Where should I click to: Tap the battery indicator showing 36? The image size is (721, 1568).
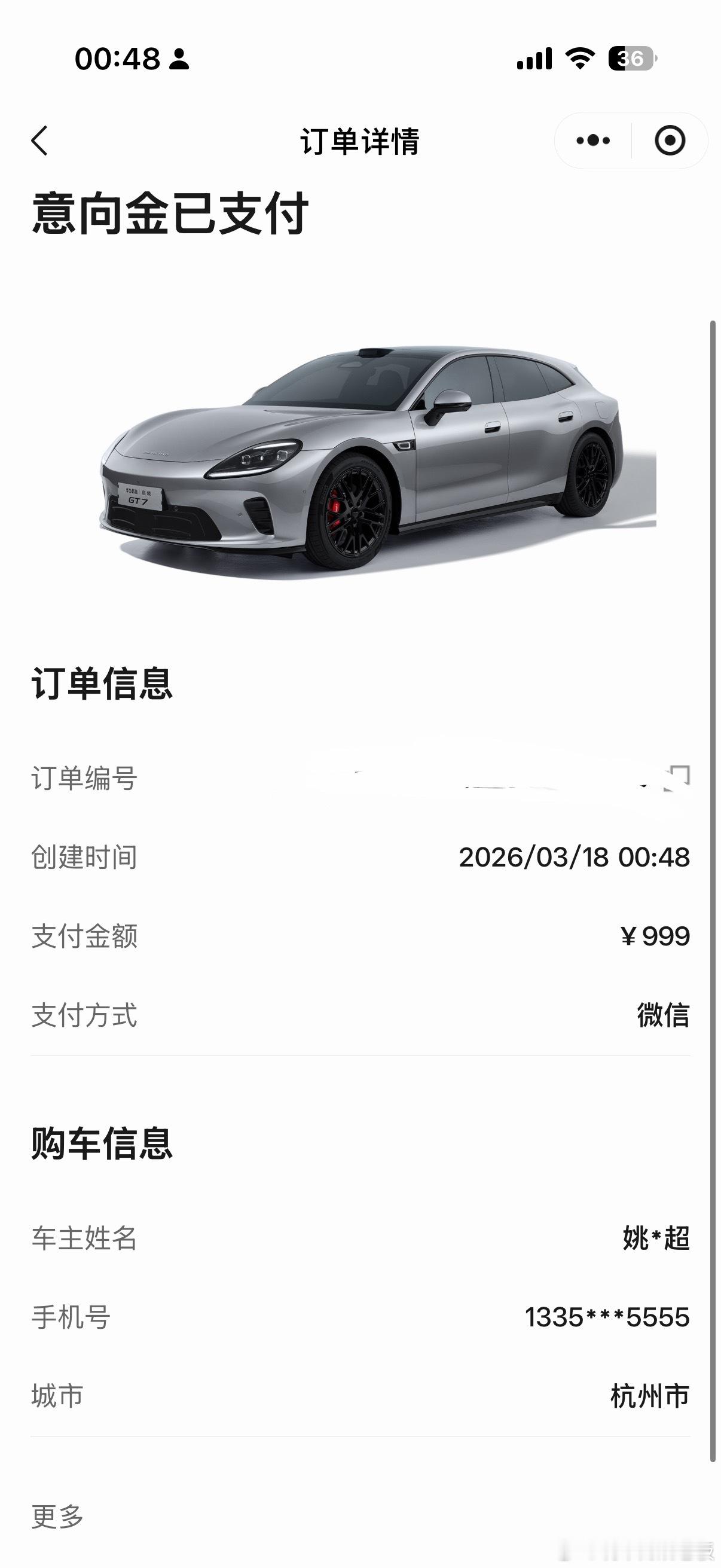pos(630,59)
